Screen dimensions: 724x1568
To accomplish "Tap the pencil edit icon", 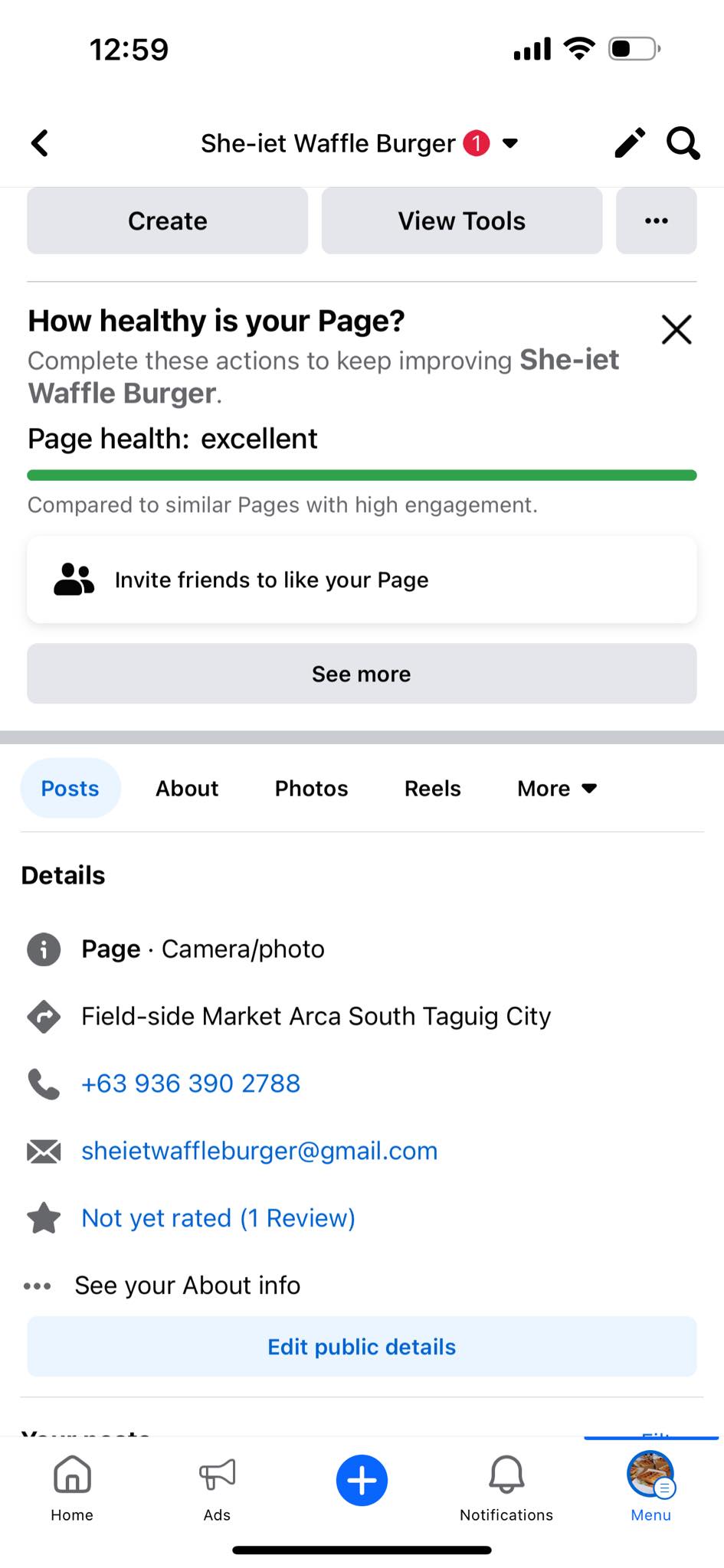I will click(x=630, y=143).
